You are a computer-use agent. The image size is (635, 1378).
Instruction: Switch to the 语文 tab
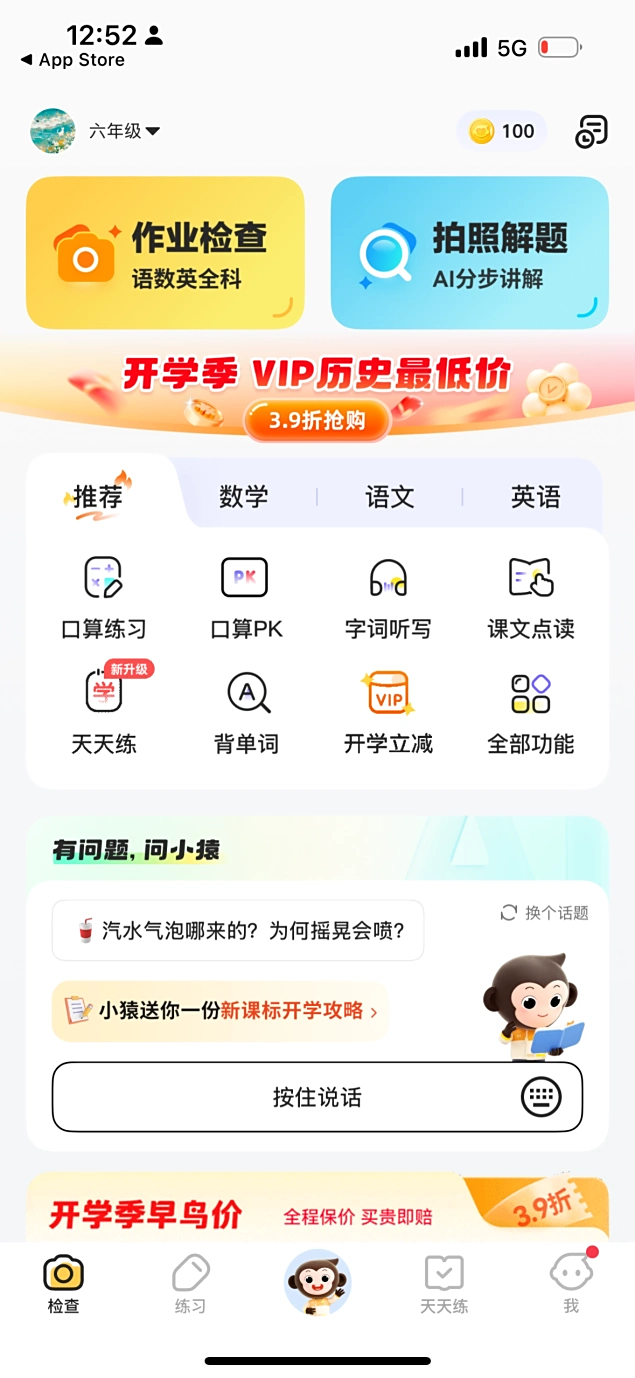[390, 497]
